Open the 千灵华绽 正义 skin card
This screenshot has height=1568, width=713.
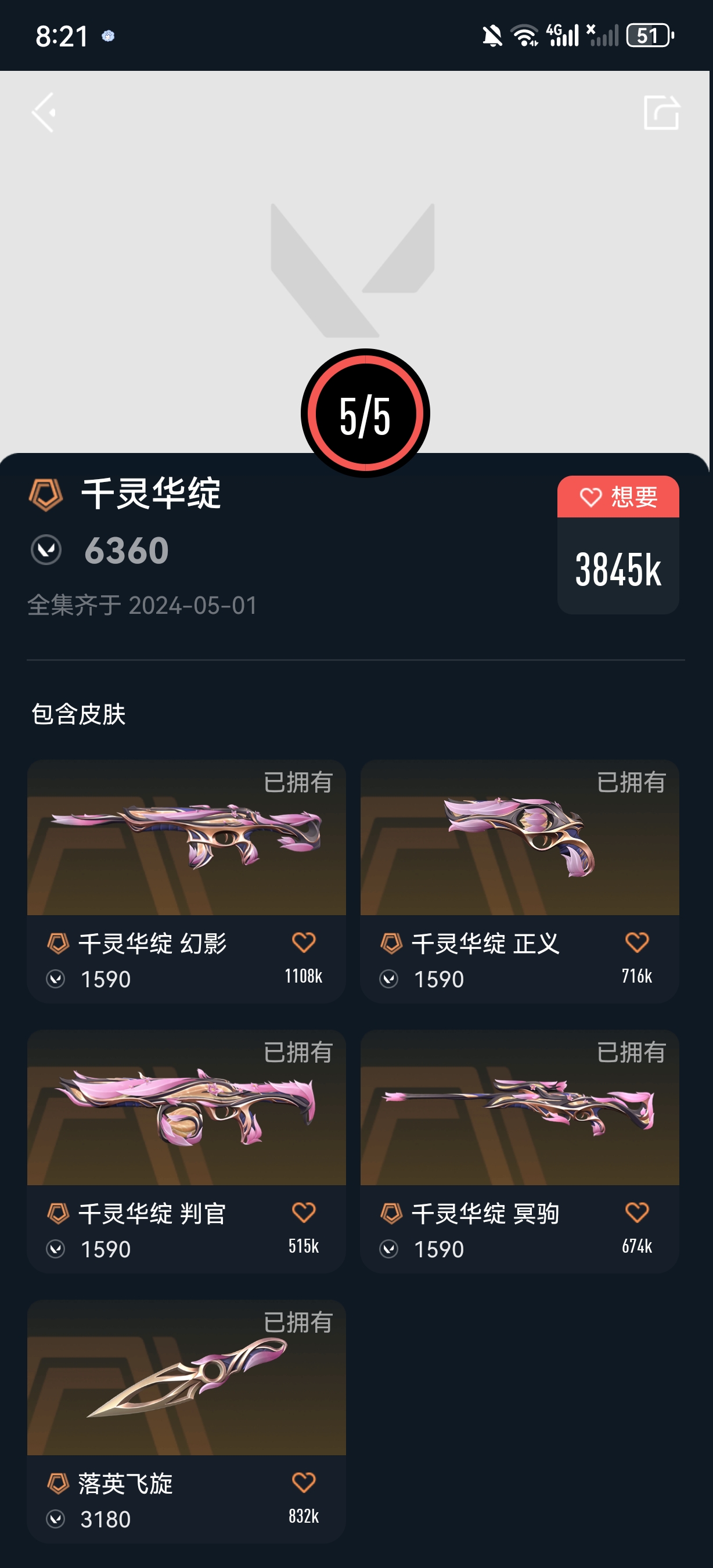520,881
